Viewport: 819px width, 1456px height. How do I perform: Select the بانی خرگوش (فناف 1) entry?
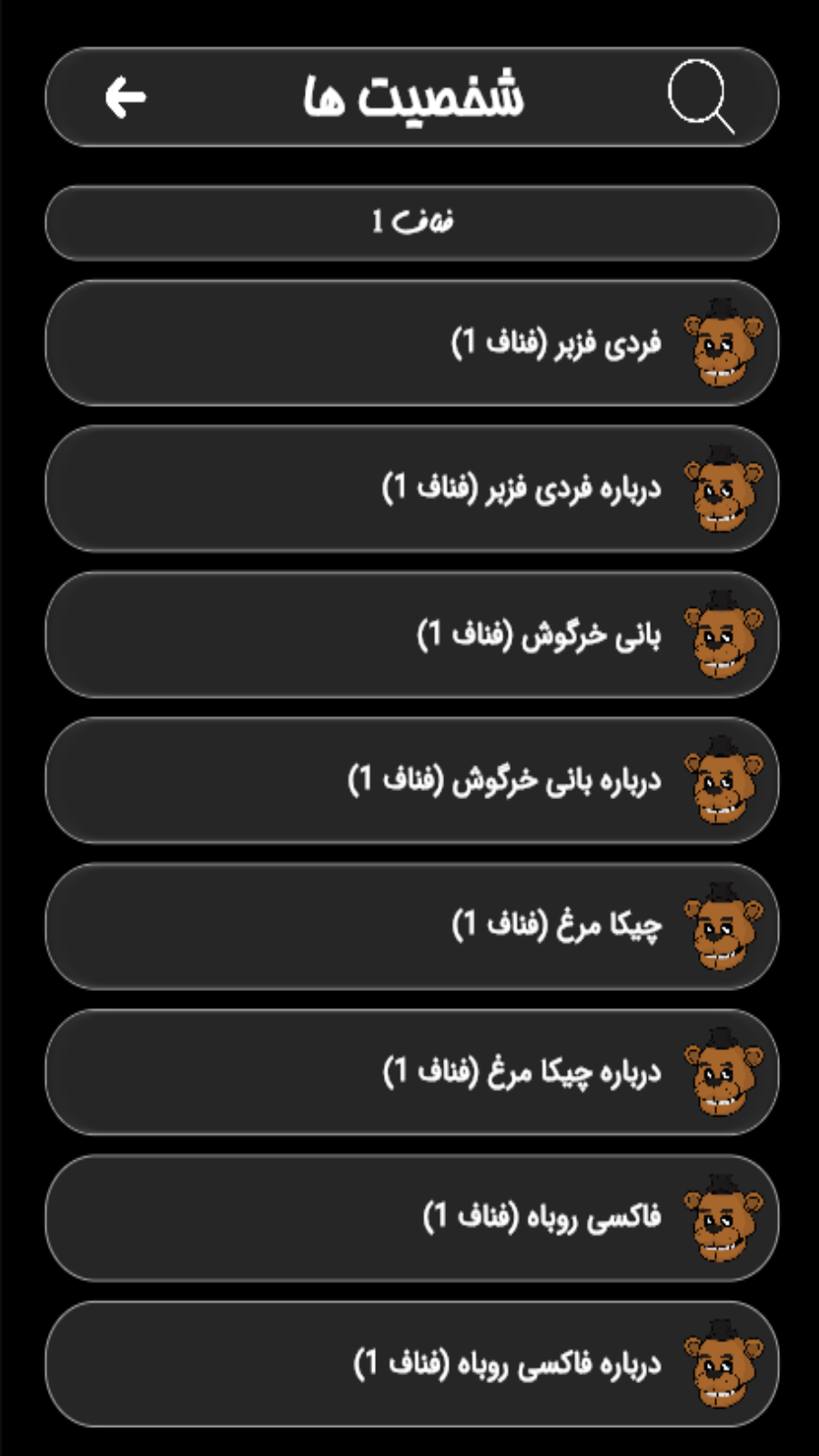pos(409,637)
